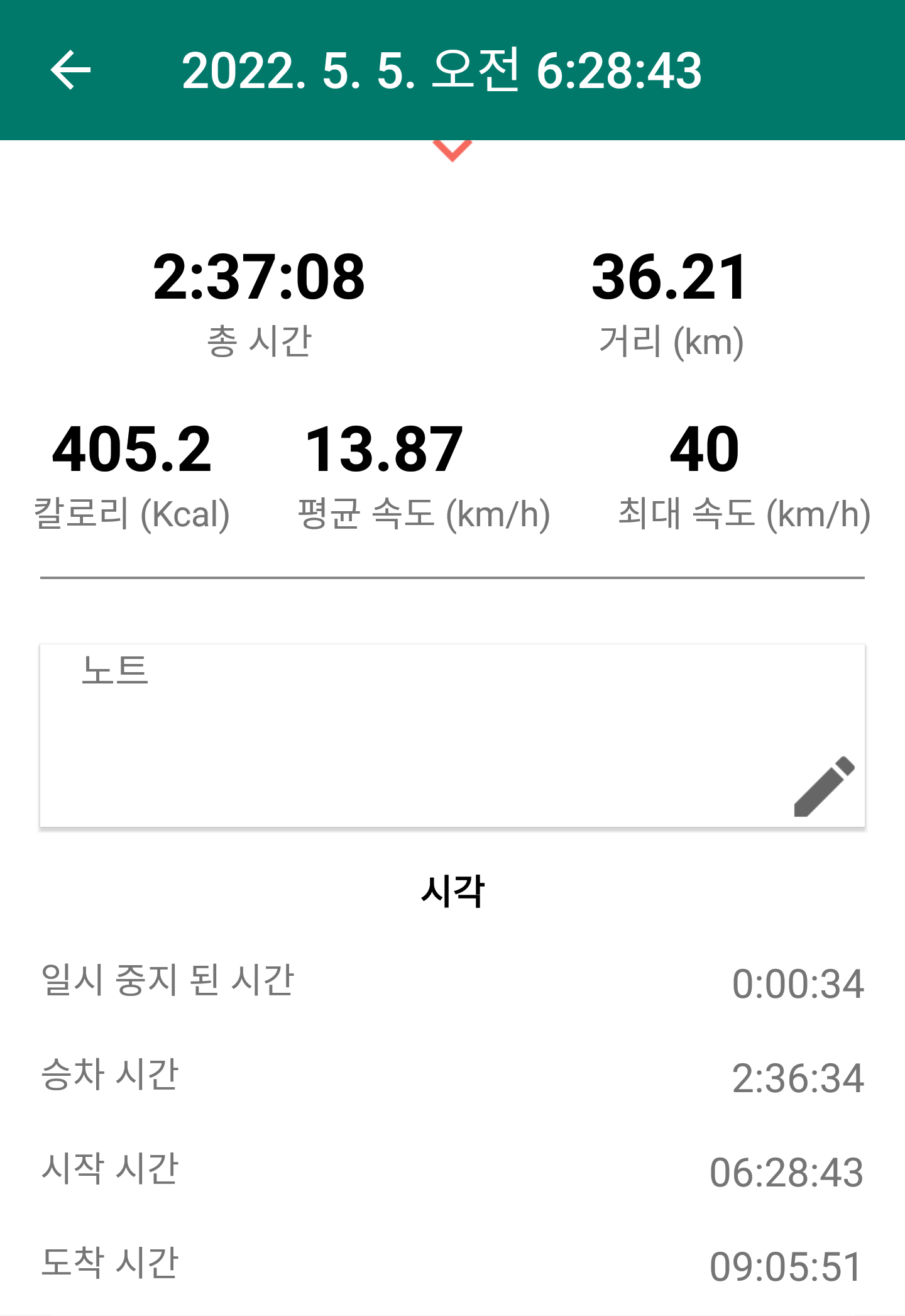The width and height of the screenshot is (905, 1316).
Task: Edit the note with the pencil icon
Action: [x=824, y=787]
